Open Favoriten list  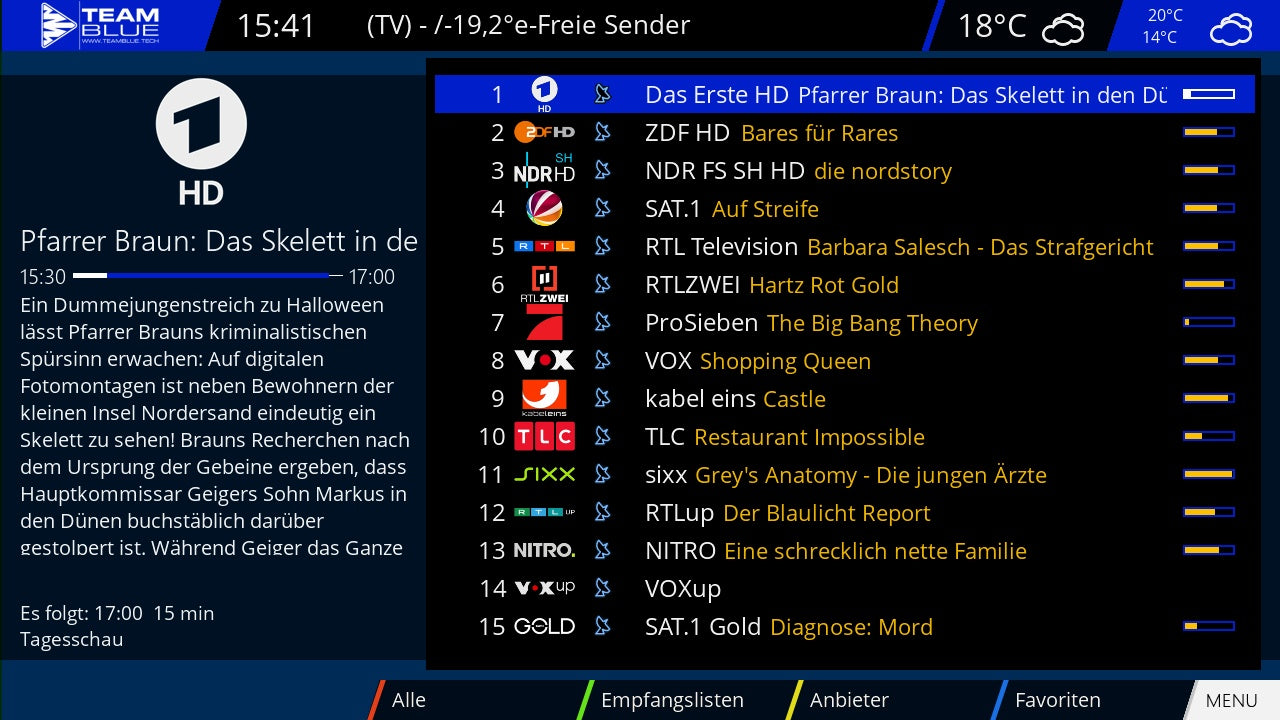pyautogui.click(x=1057, y=700)
